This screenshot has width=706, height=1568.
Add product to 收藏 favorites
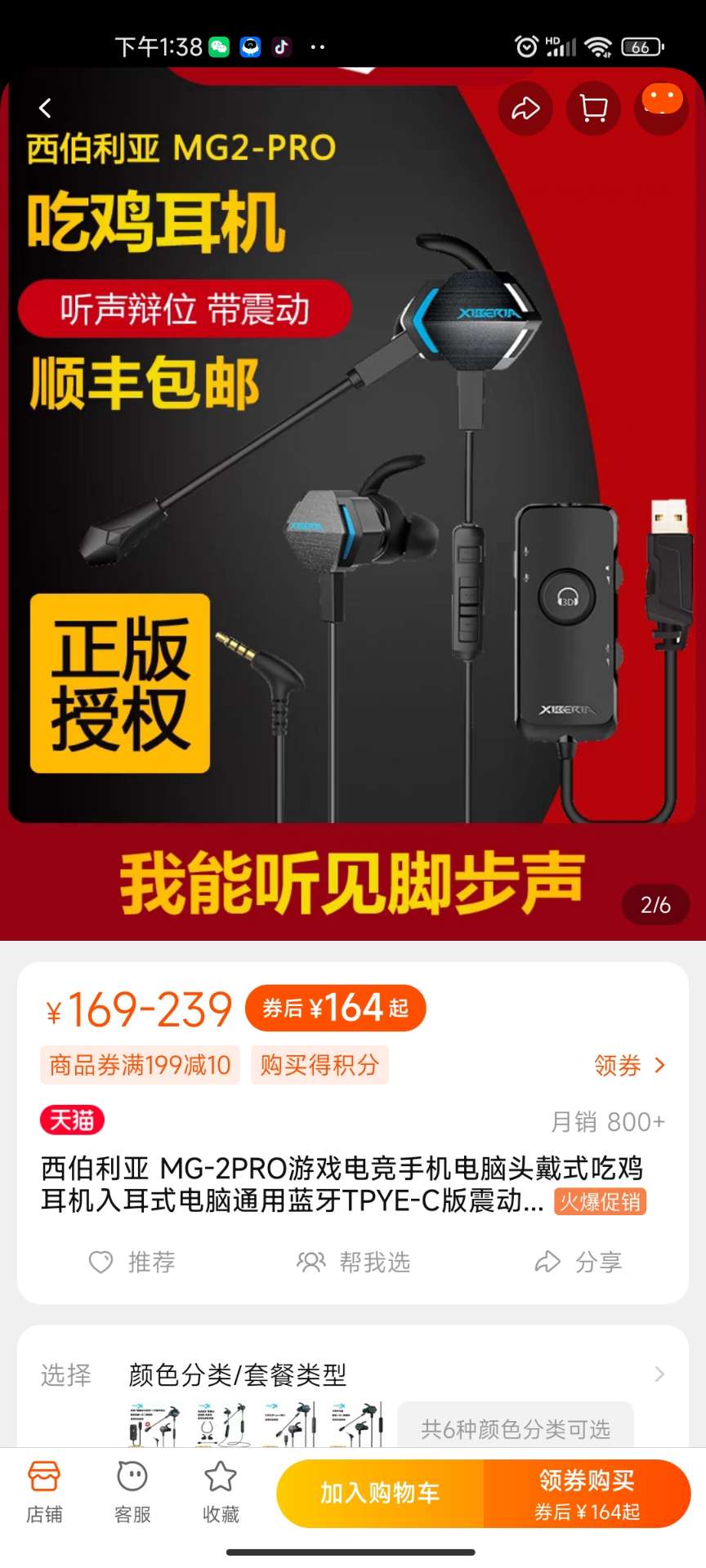point(221,1492)
